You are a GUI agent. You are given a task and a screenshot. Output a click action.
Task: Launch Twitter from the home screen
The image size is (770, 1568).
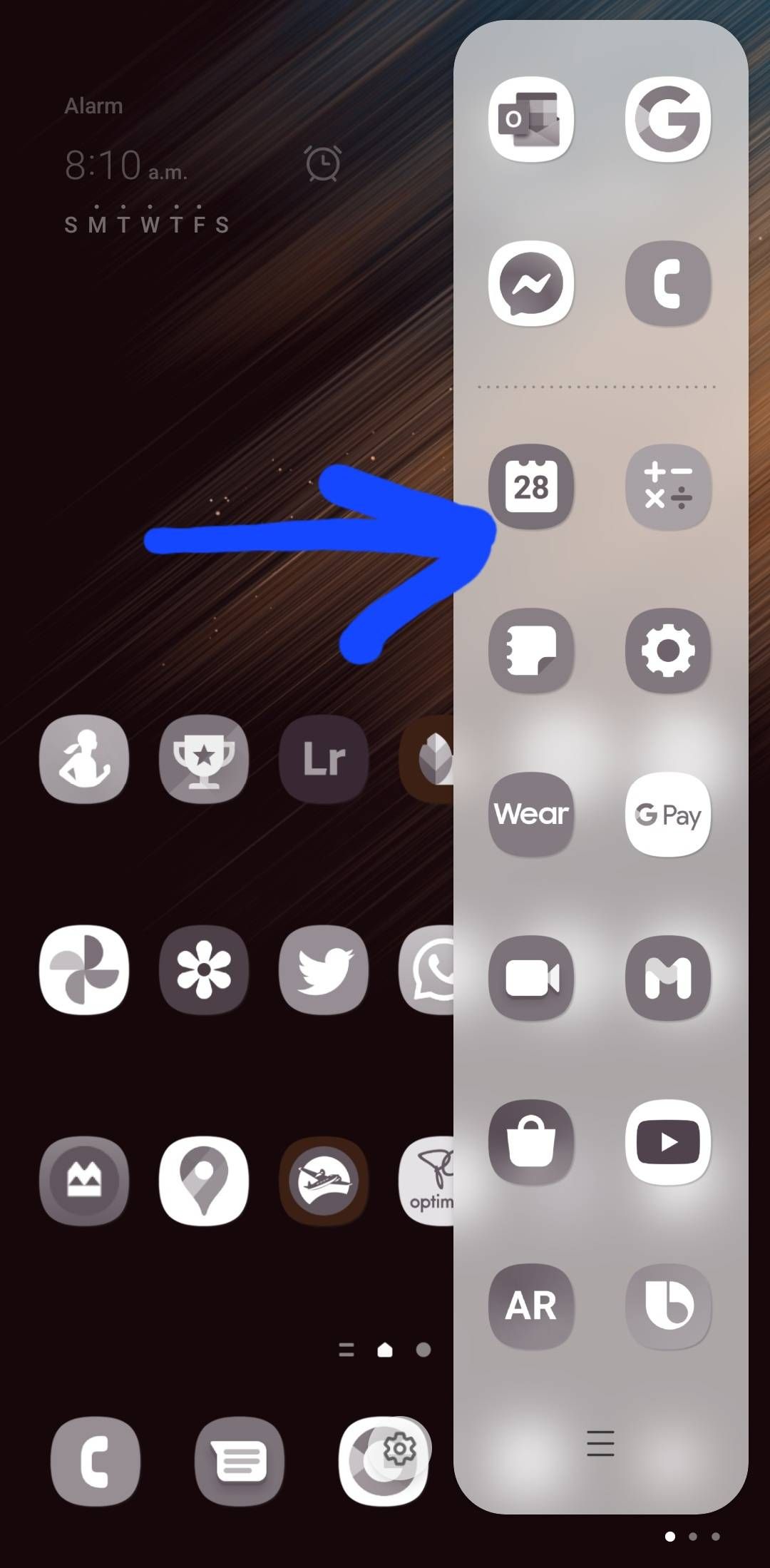tap(324, 969)
